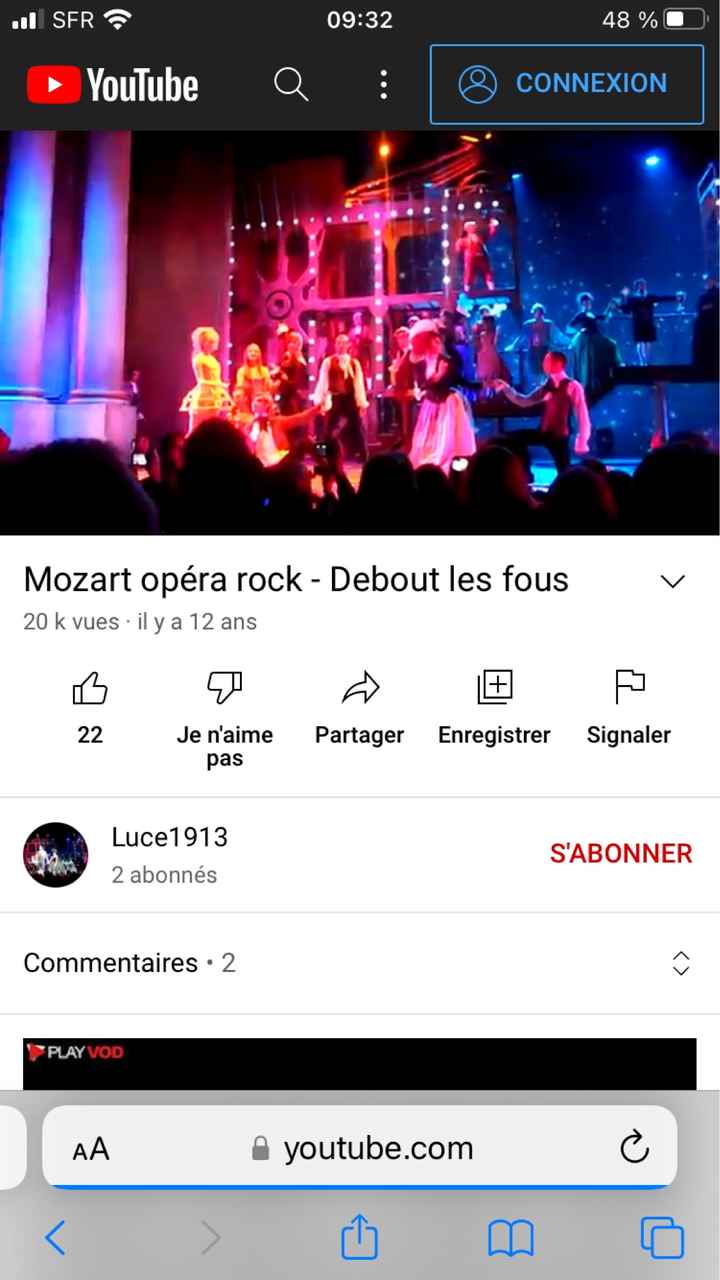
Task: Click the Je n'aime pas thumbs down icon
Action: coord(224,687)
